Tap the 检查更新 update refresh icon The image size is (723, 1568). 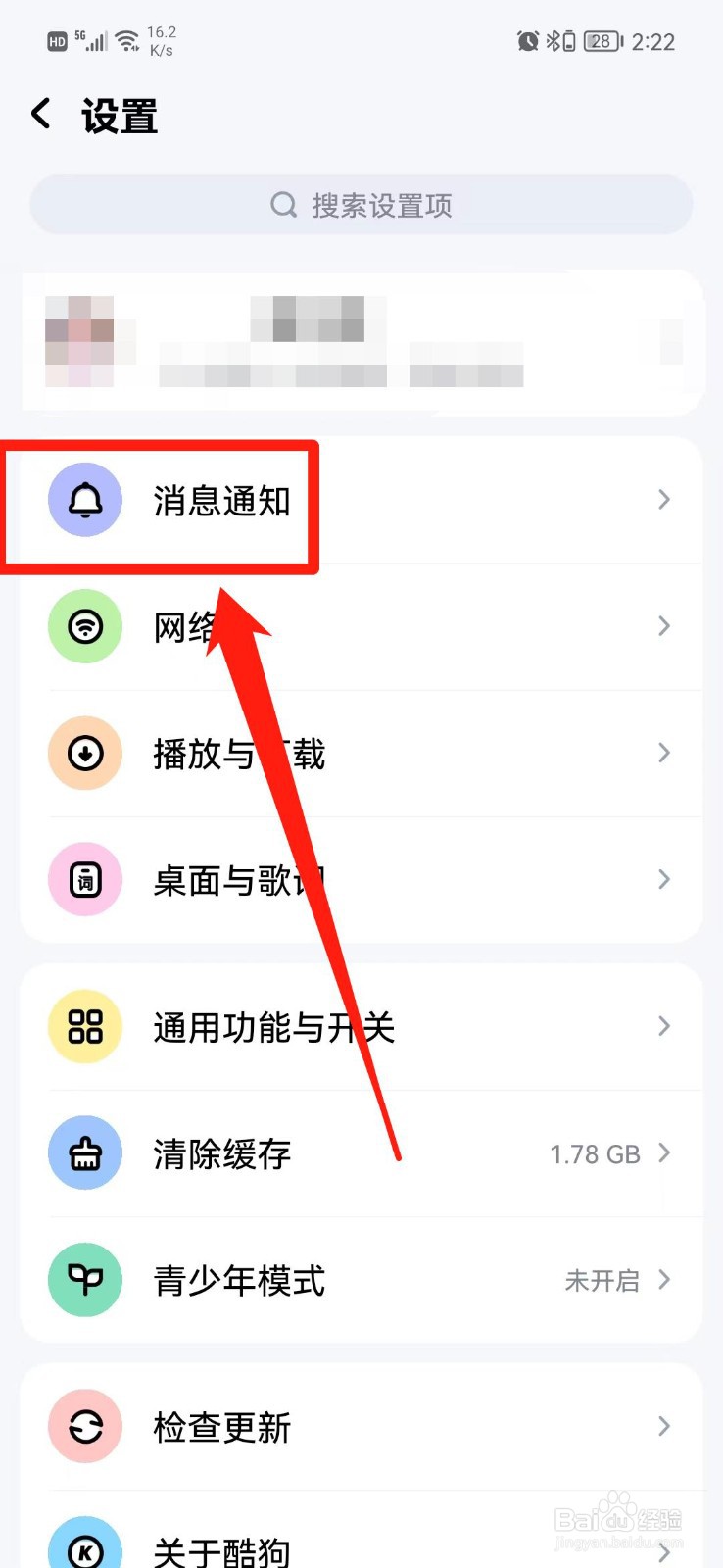(85, 1427)
